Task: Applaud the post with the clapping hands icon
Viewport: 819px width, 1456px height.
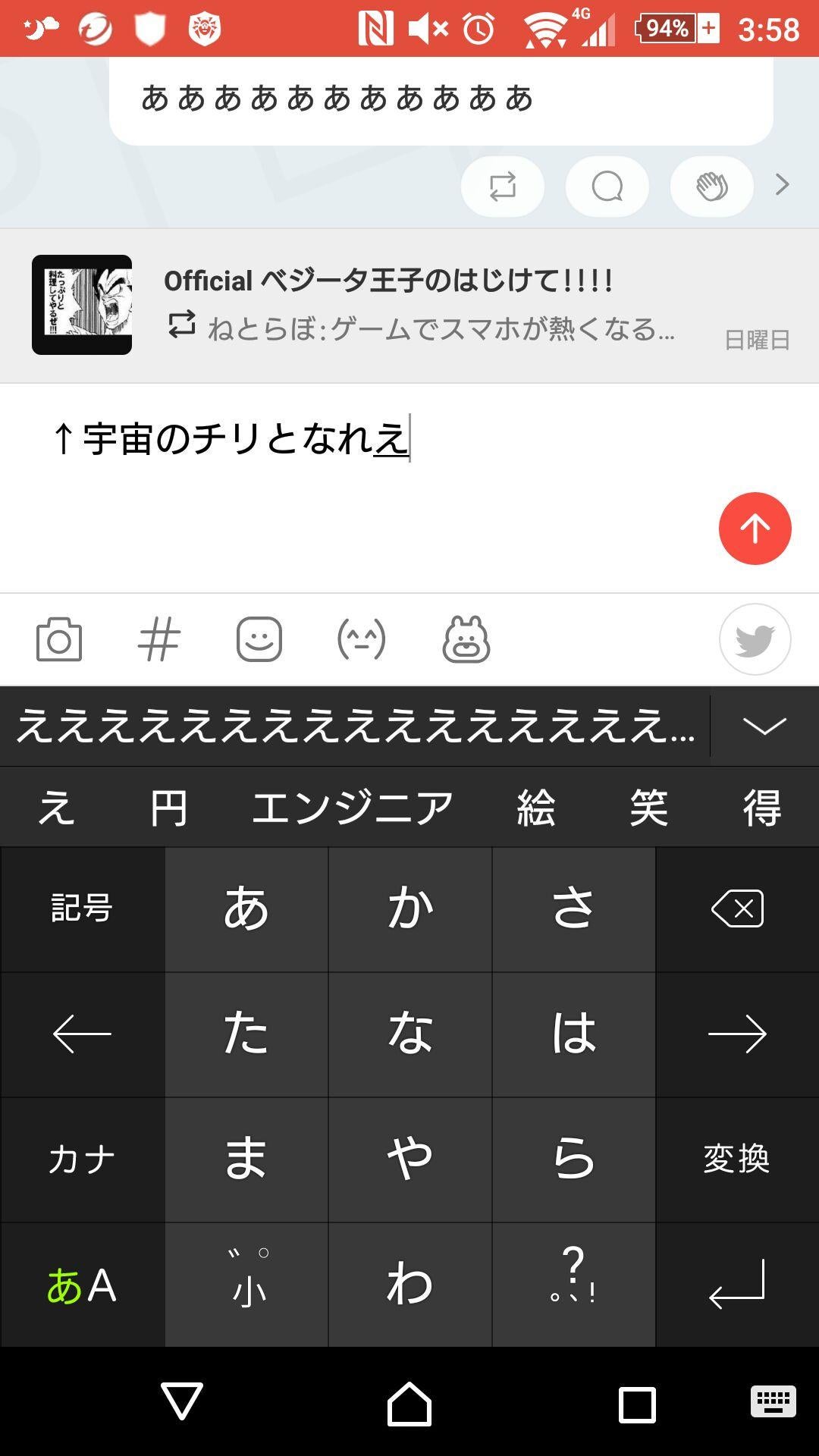Action: 711,186
